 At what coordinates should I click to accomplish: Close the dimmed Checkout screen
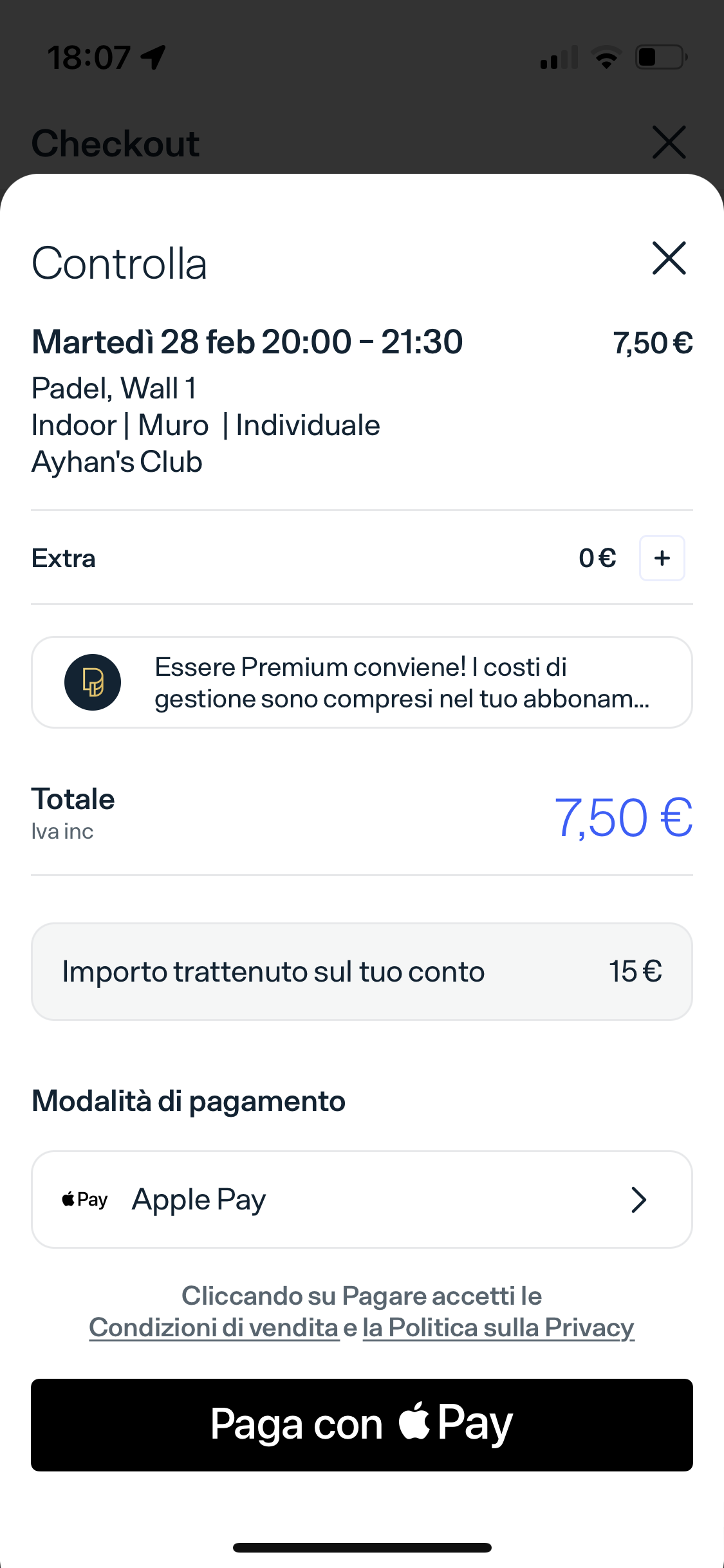click(x=669, y=142)
